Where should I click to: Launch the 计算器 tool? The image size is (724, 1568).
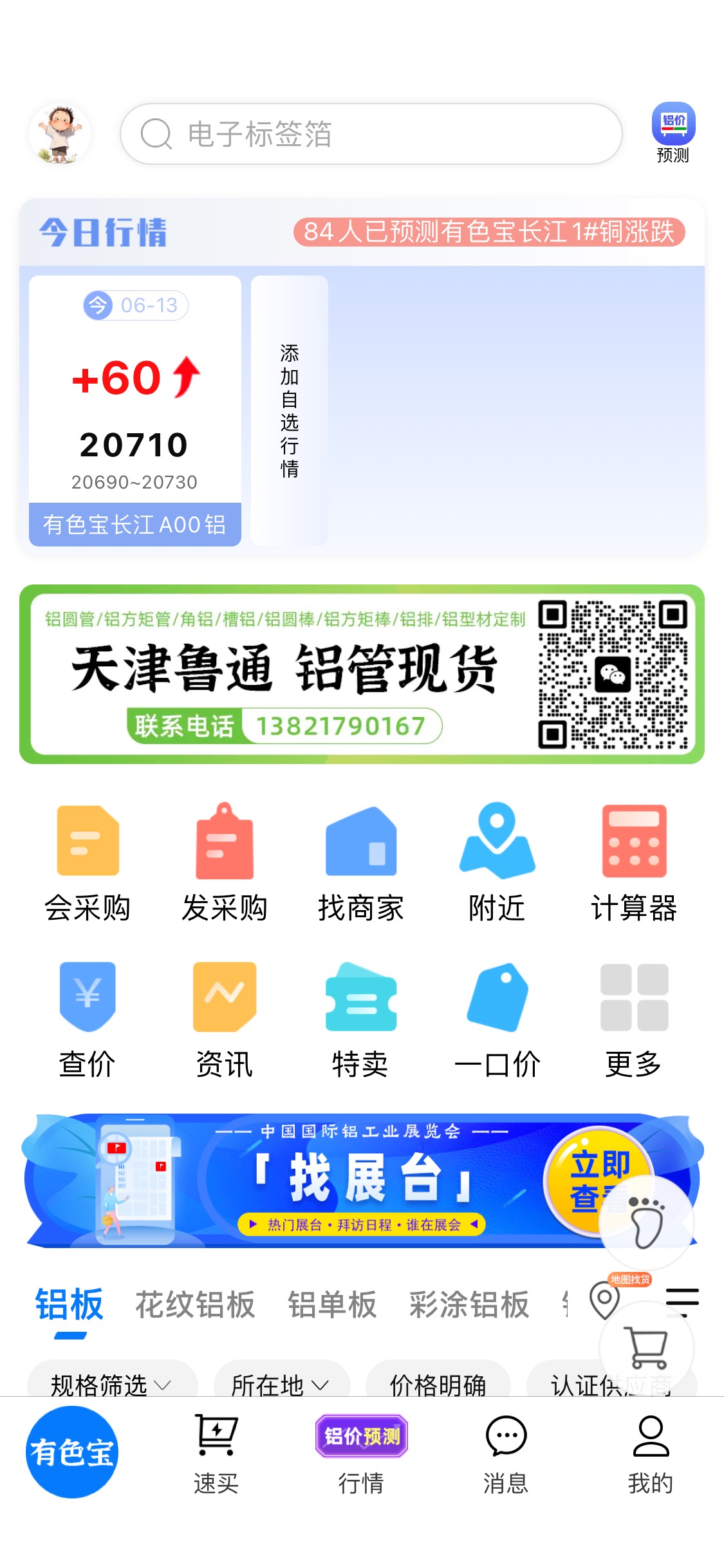point(634,863)
